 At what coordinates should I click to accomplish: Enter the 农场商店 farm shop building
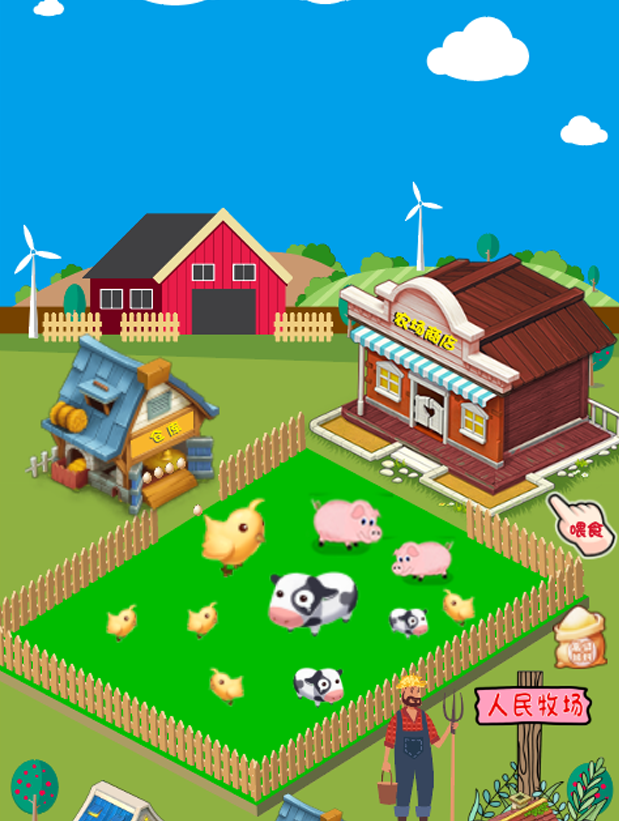pyautogui.click(x=470, y=370)
